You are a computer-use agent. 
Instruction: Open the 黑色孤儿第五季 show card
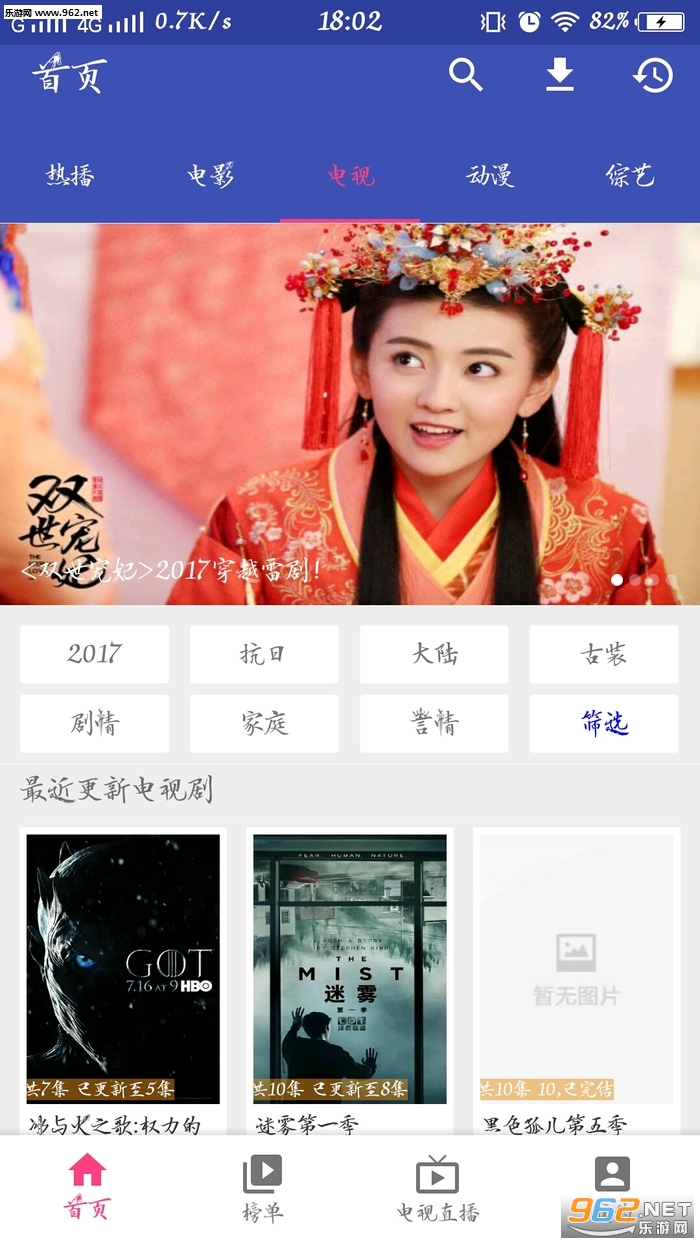[x=576, y=970]
